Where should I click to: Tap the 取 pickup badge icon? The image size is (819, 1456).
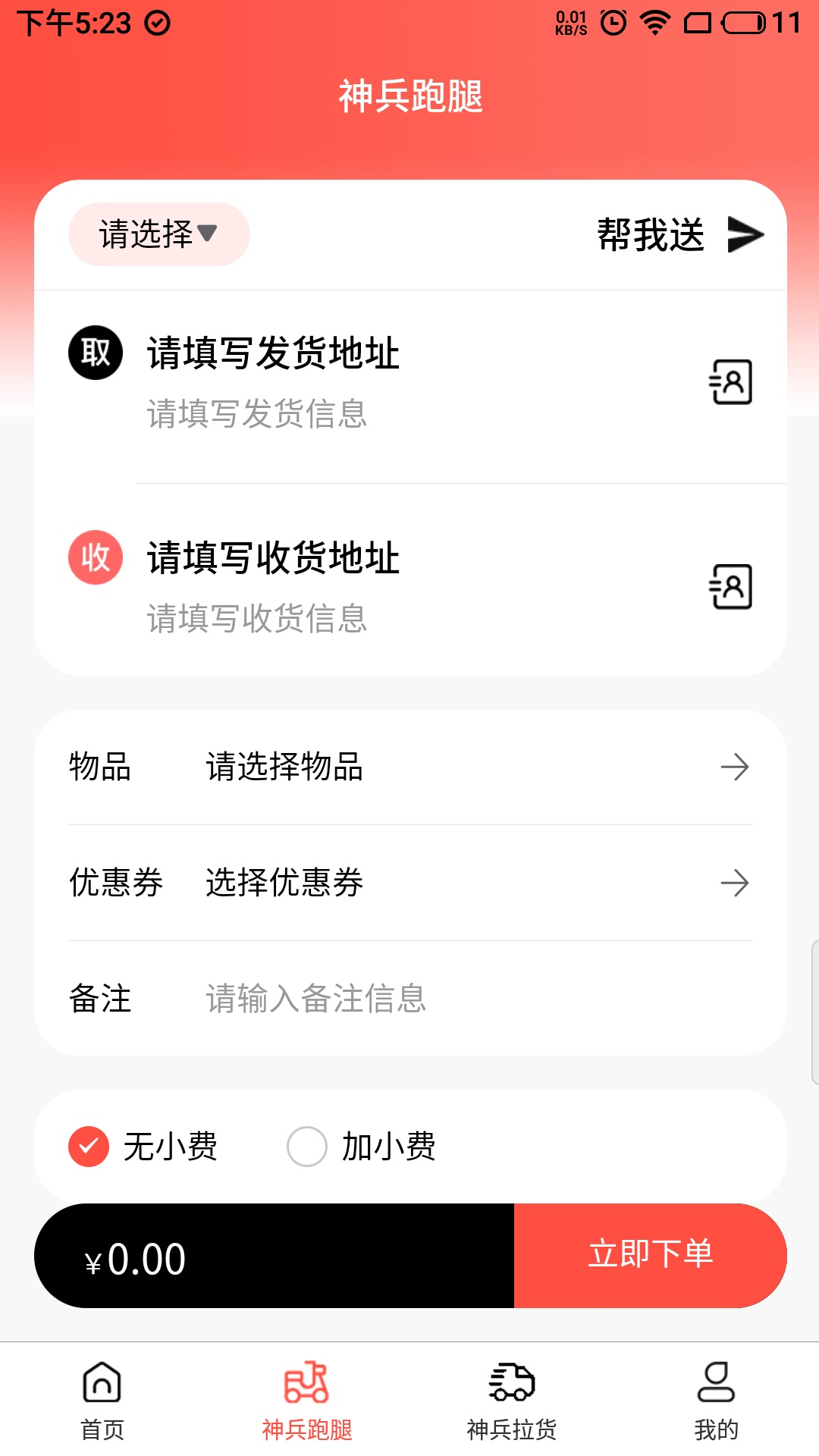[96, 350]
